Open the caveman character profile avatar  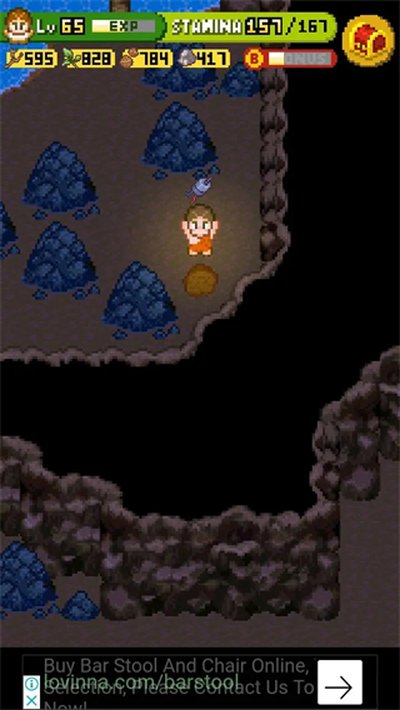[18, 26]
